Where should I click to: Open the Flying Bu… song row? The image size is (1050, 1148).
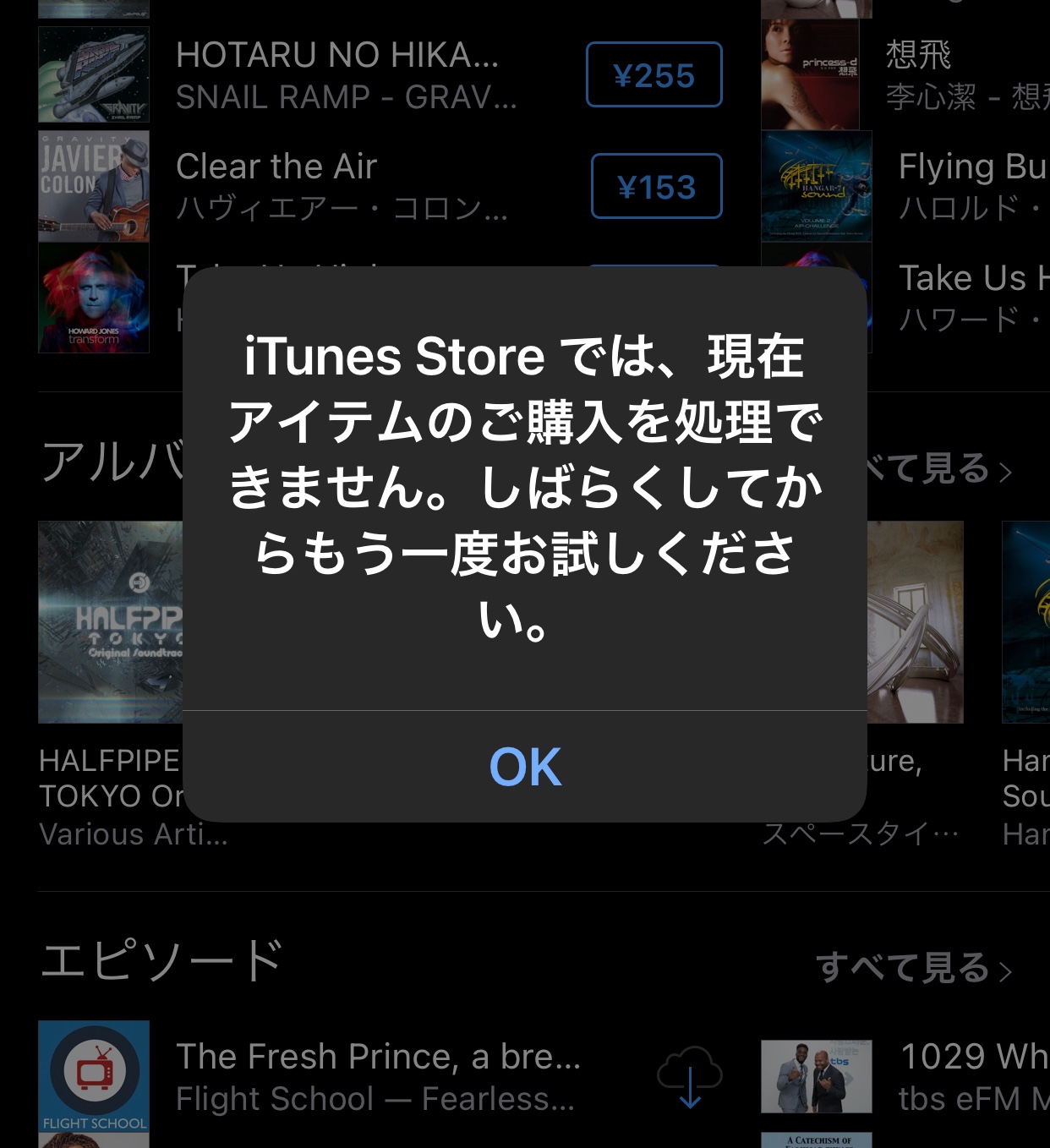964,186
